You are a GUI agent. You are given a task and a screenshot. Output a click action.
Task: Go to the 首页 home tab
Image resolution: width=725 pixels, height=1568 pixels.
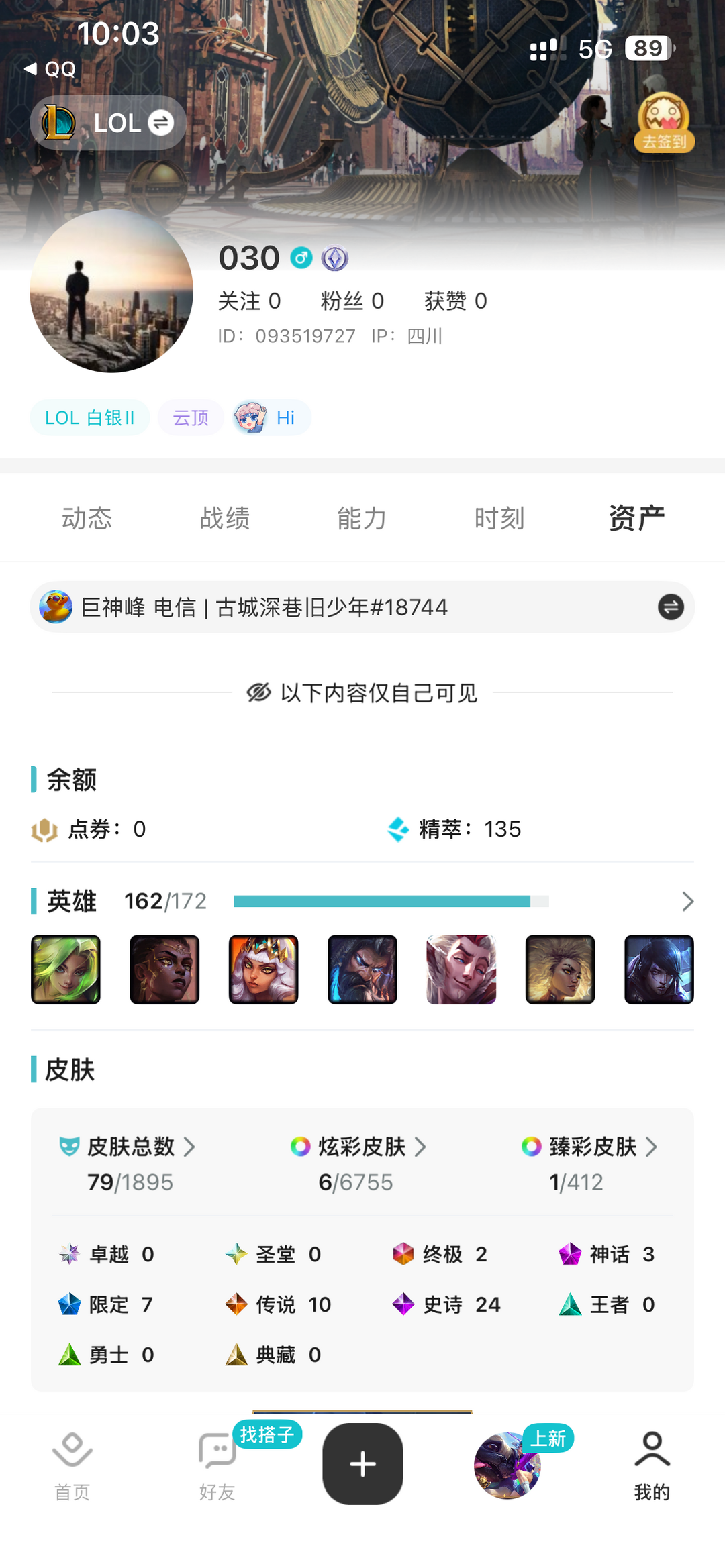point(72,1465)
